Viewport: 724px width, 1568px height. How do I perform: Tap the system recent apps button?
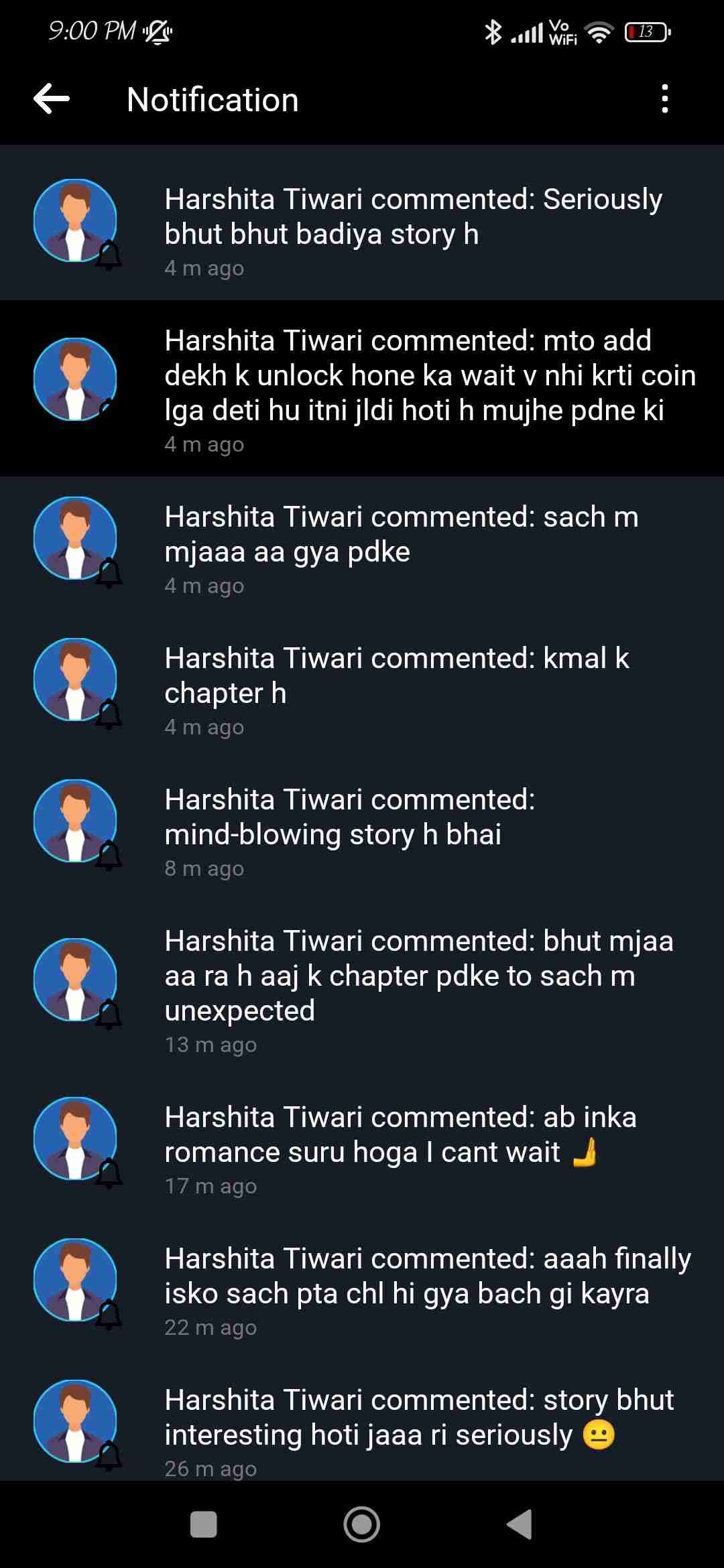(x=203, y=1524)
